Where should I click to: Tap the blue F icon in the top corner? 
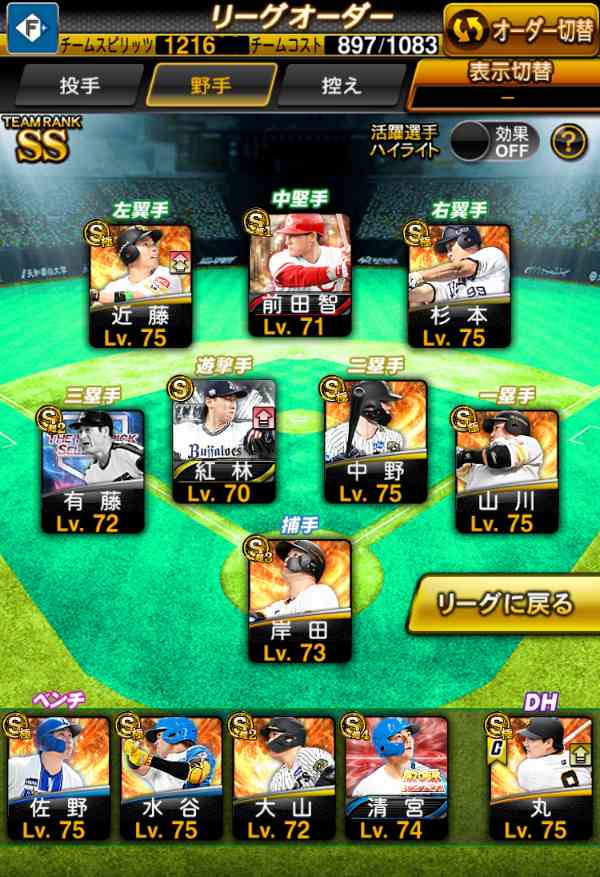pos(32,28)
